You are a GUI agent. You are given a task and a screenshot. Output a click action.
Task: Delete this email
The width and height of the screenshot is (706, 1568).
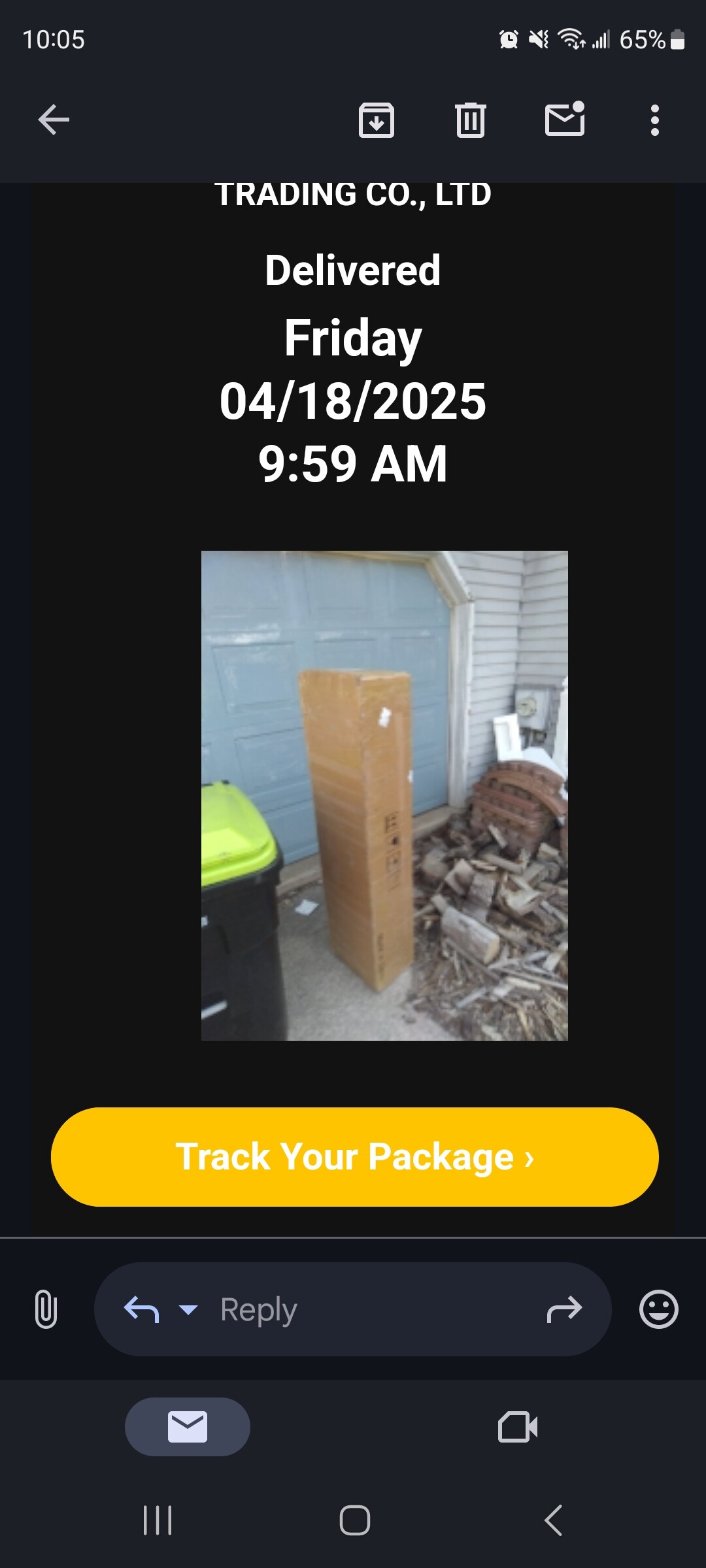pyautogui.click(x=471, y=120)
